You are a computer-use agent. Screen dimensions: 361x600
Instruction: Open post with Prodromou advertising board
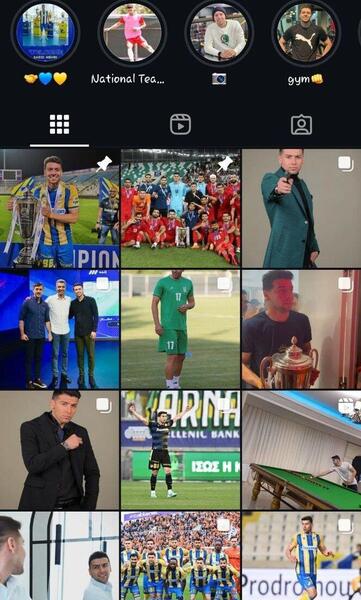tap(301, 556)
